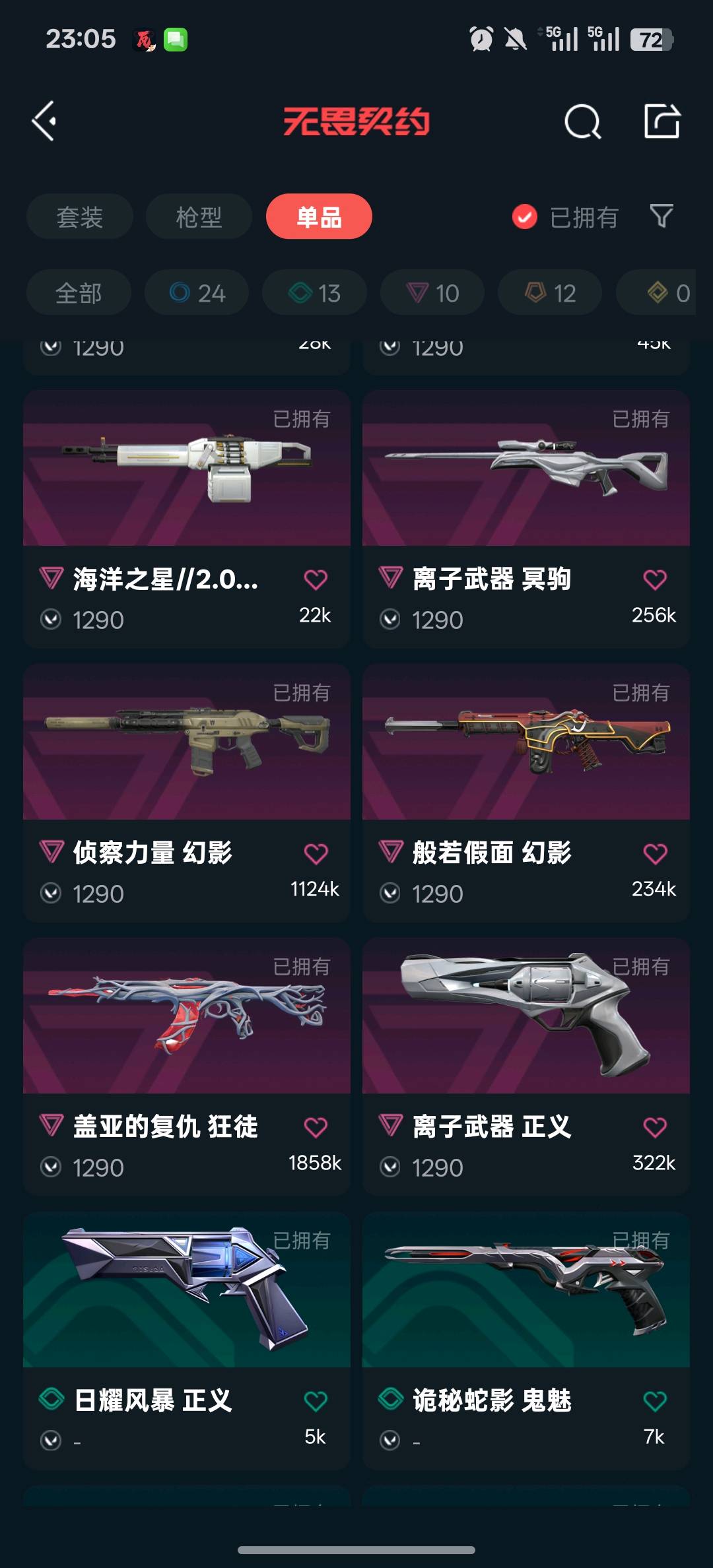Viewport: 713px width, 1568px height.
Task: Open the 离子武器 冥驹 skin card
Action: pyautogui.click(x=526, y=519)
